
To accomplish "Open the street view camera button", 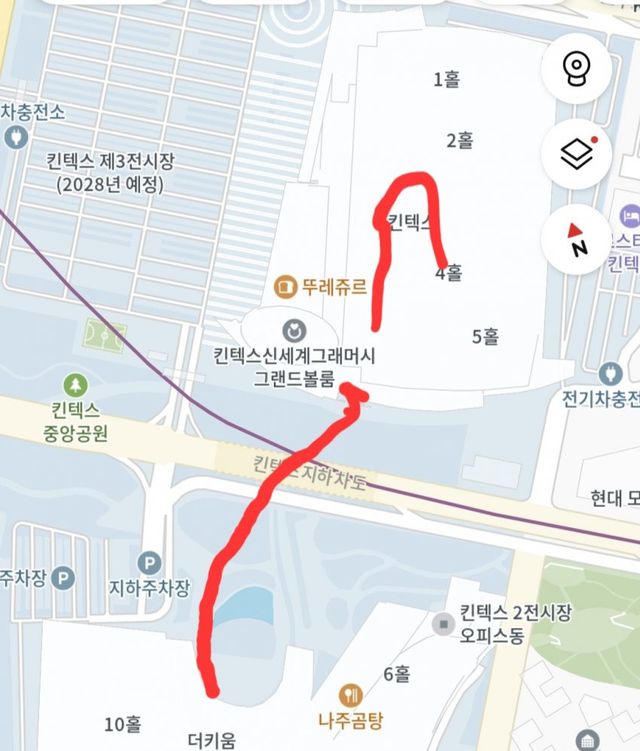I will pyautogui.click(x=577, y=68).
